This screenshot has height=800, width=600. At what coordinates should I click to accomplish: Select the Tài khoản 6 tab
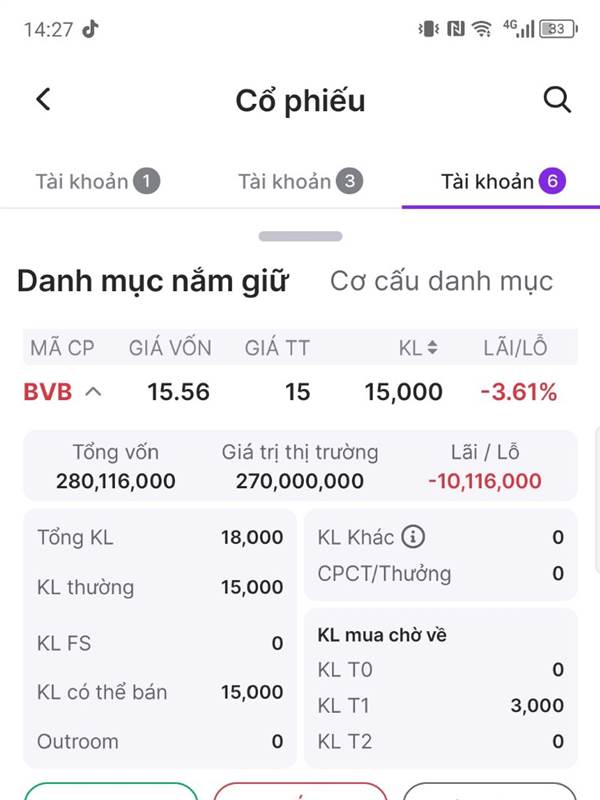pyautogui.click(x=503, y=181)
